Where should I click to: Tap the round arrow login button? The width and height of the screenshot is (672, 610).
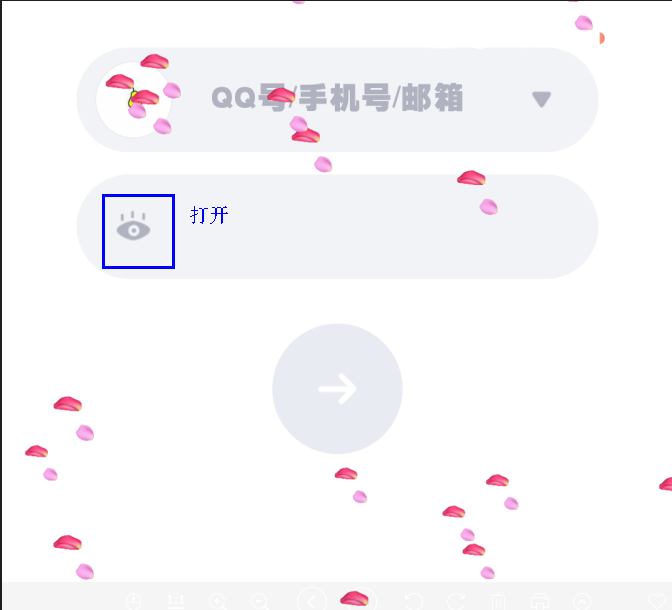coord(337,389)
